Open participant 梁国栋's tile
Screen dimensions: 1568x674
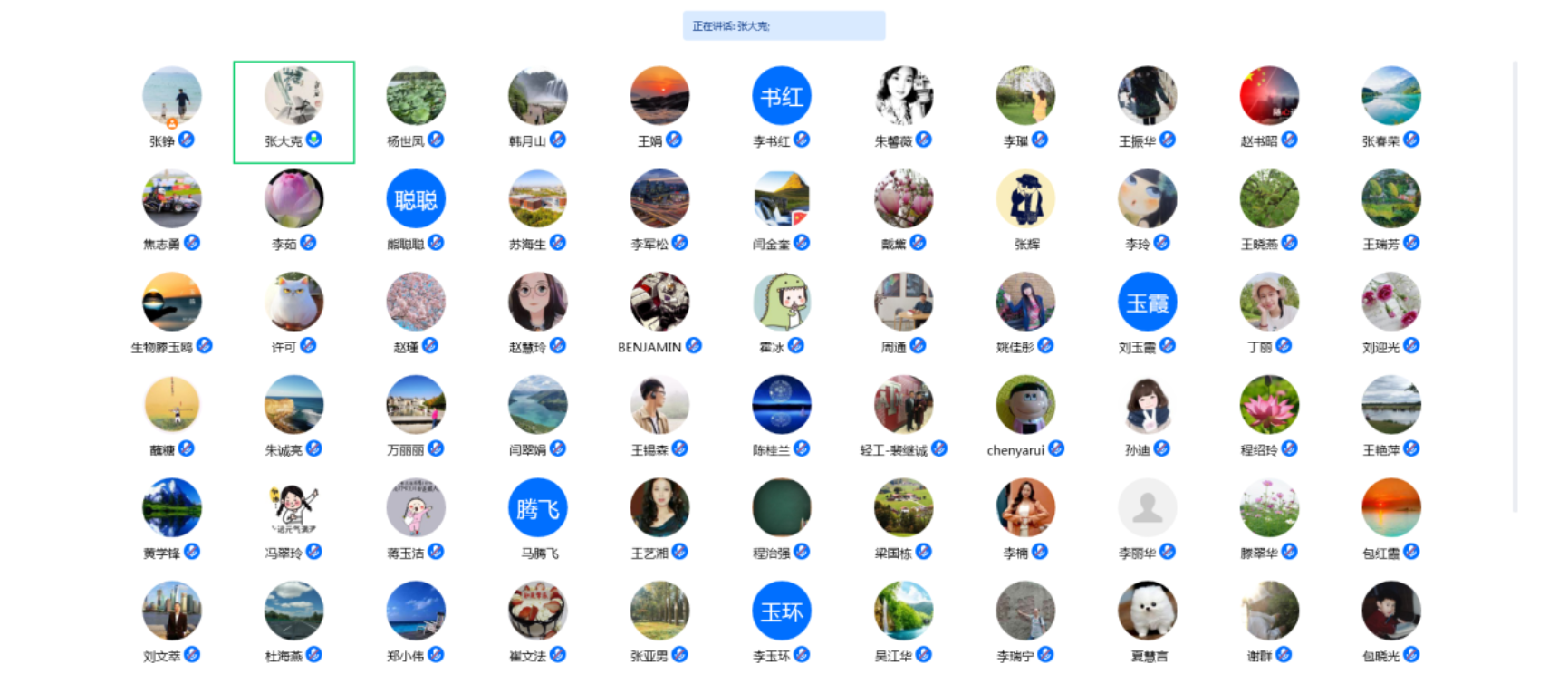903,508
